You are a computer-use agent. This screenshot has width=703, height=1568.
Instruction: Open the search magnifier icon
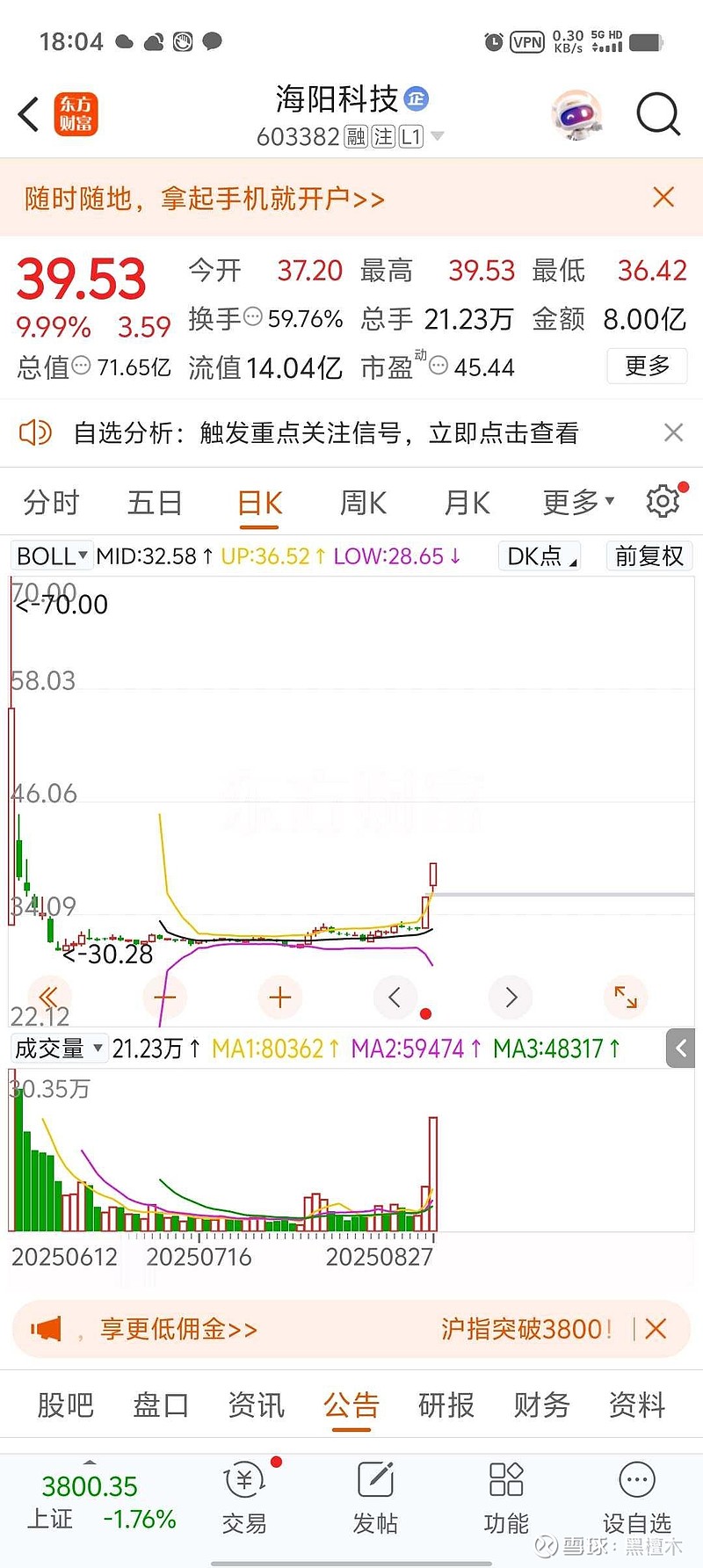click(657, 114)
